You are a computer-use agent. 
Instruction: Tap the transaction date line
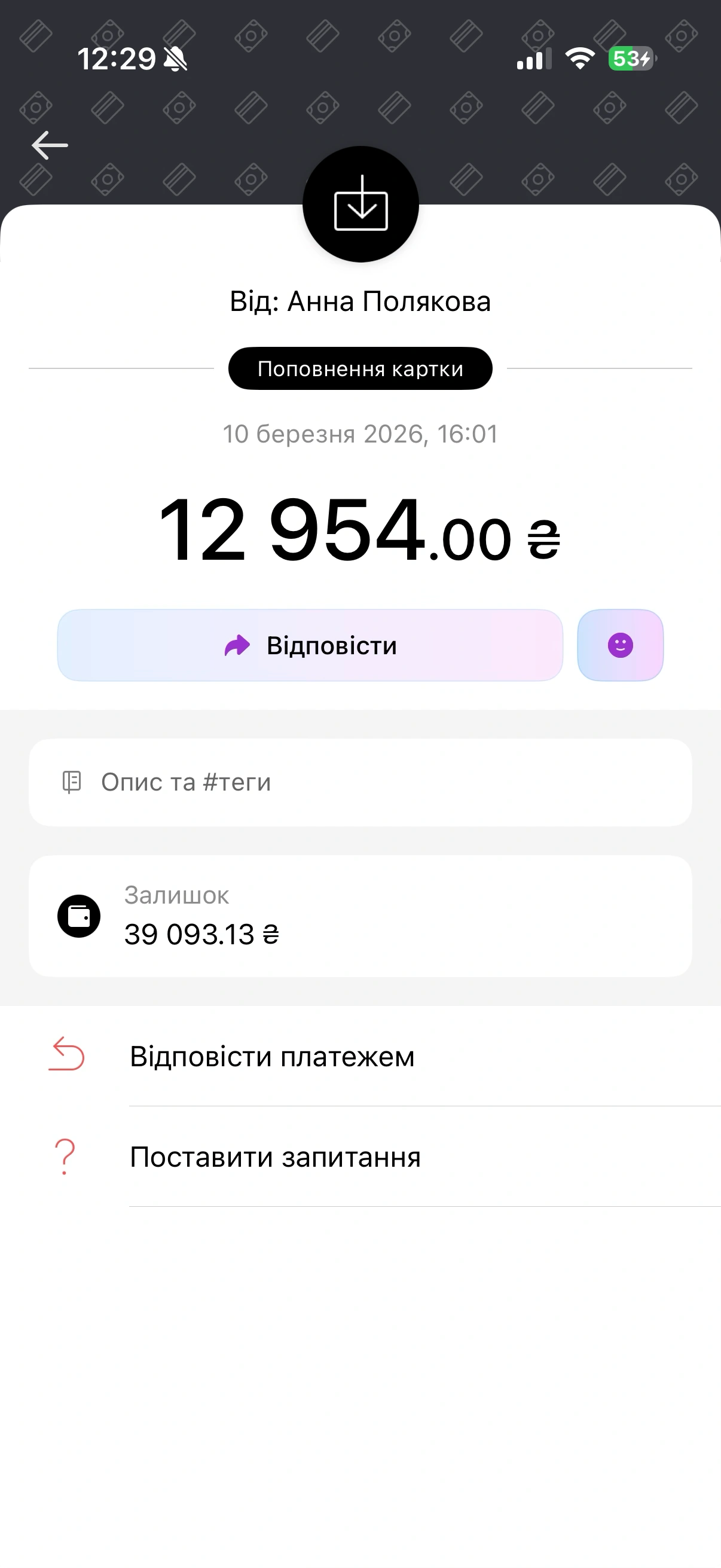coord(360,435)
